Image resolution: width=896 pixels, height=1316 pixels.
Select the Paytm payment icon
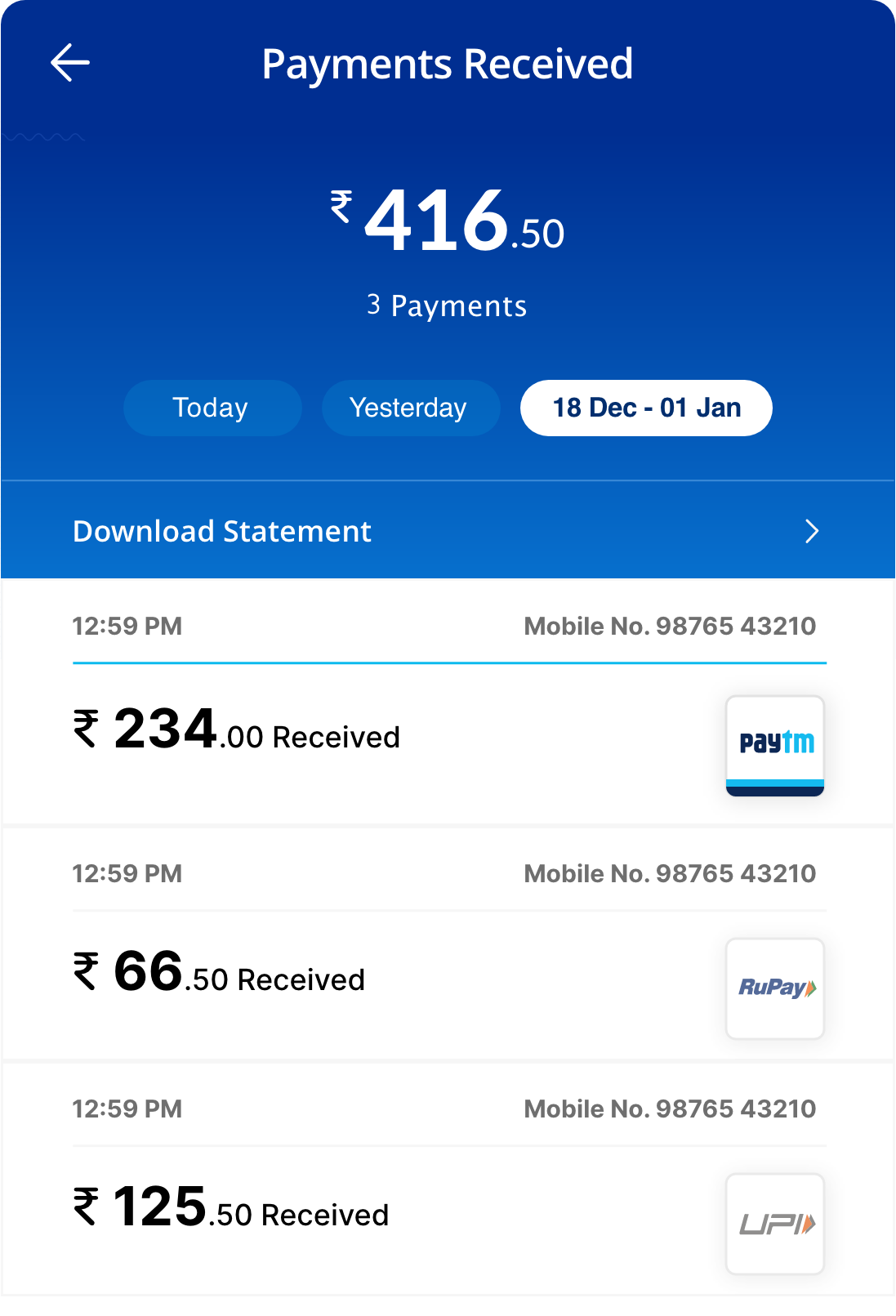tap(774, 744)
